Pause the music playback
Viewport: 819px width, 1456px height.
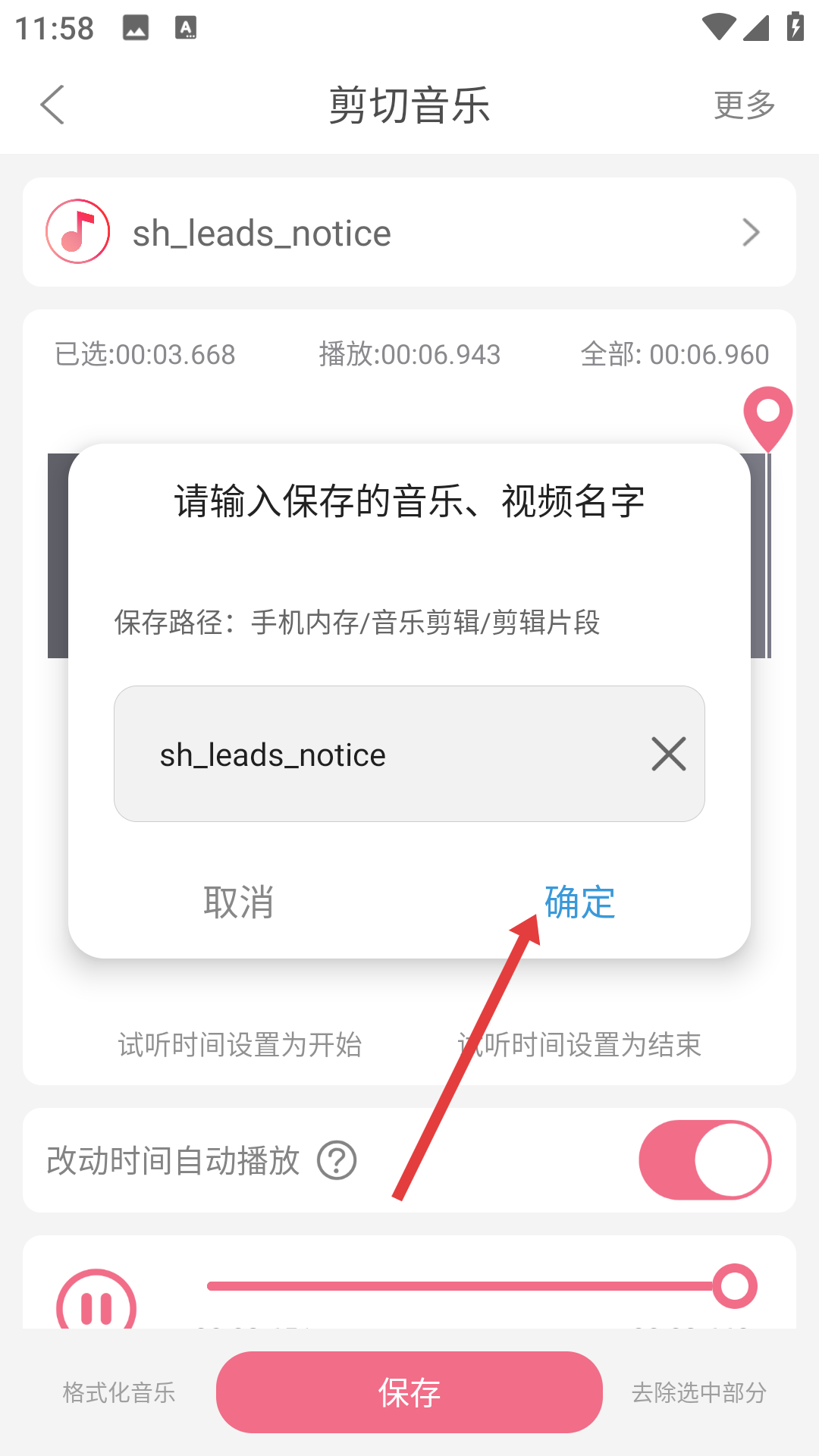(x=96, y=1306)
